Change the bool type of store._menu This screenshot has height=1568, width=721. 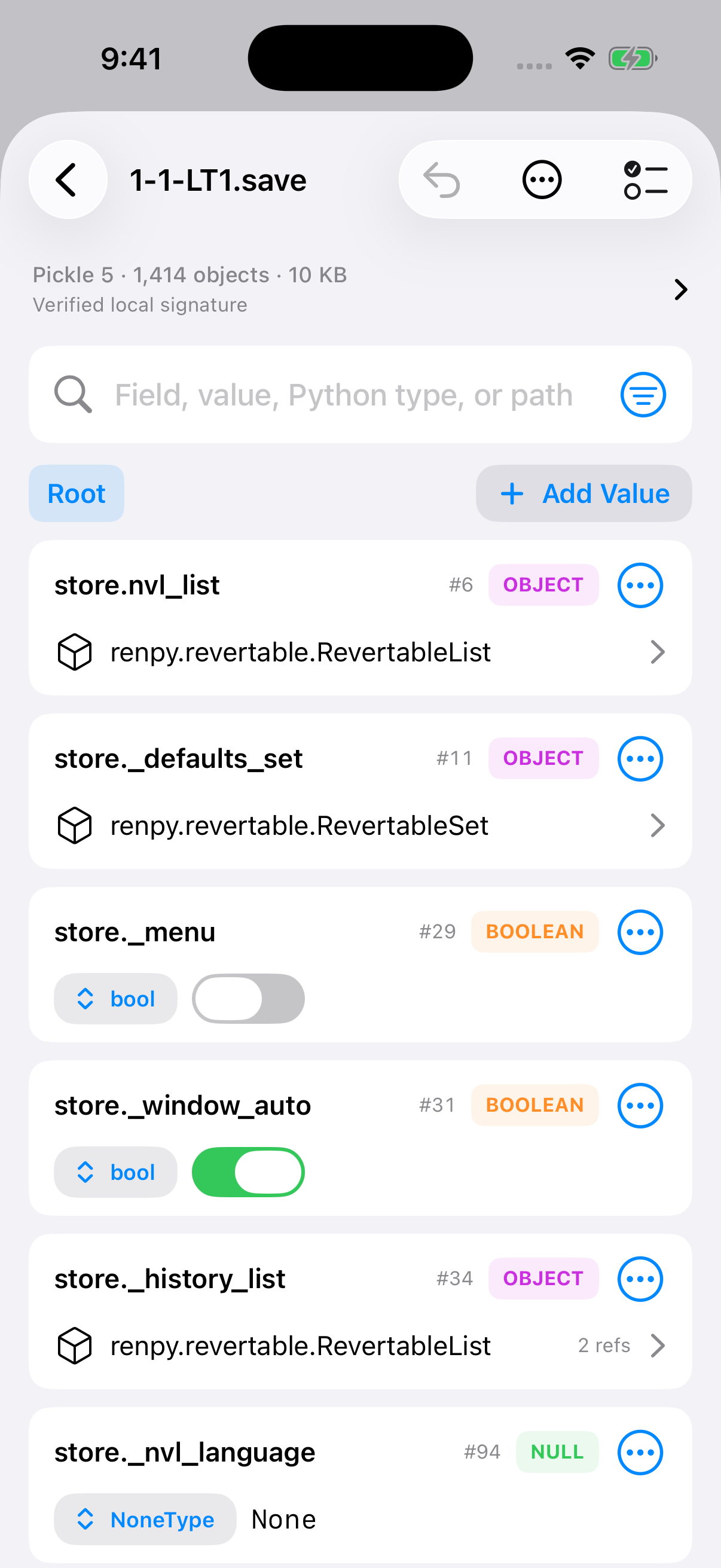(x=115, y=999)
